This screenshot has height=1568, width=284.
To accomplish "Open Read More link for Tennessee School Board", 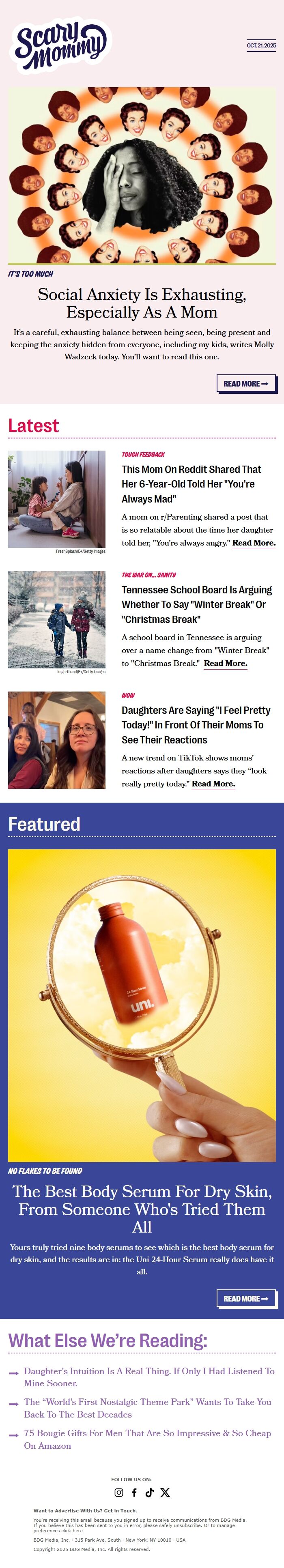I will click(x=225, y=664).
